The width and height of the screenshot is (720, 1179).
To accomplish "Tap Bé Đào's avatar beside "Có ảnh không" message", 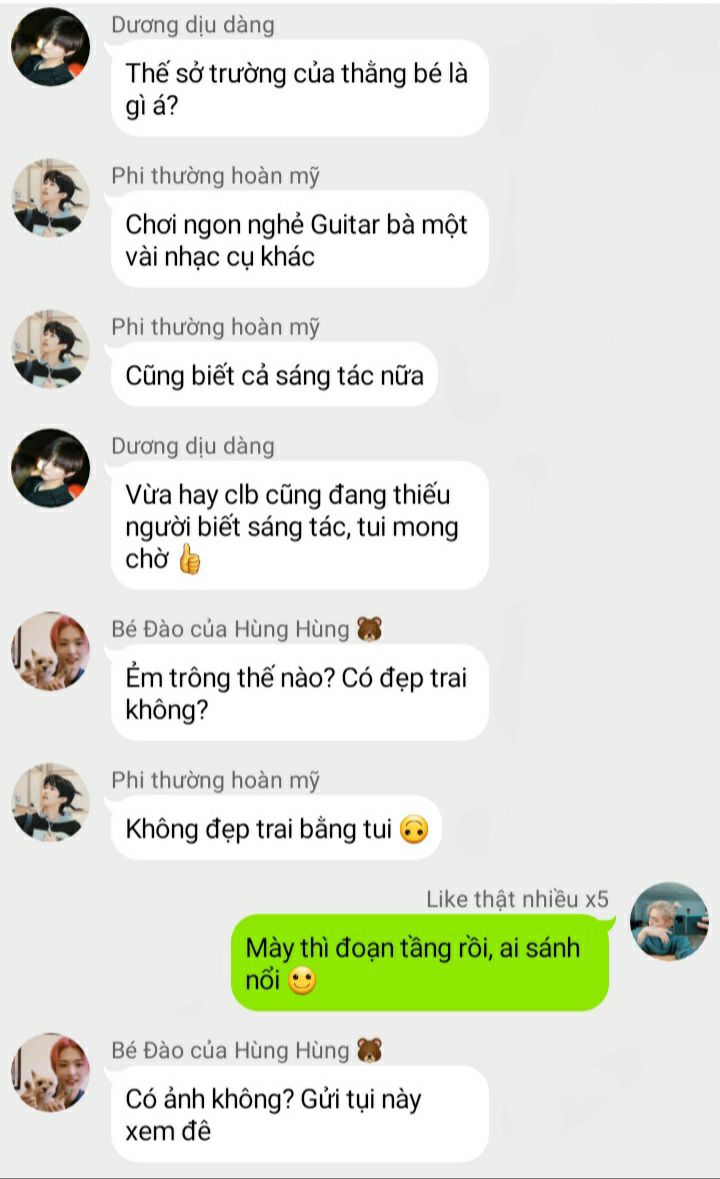I will (50, 1072).
